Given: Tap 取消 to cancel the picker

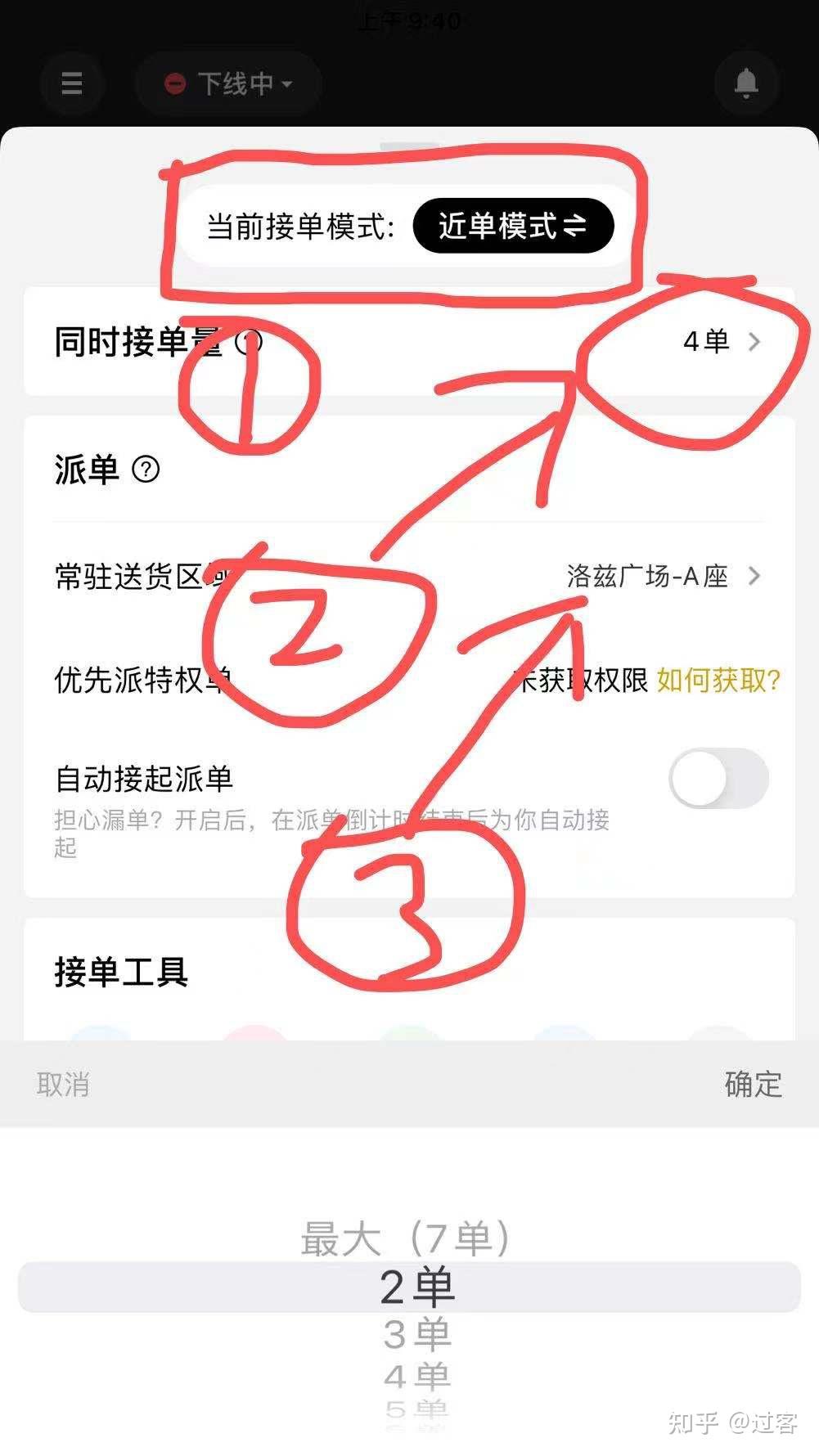Looking at the screenshot, I should coord(63,1084).
